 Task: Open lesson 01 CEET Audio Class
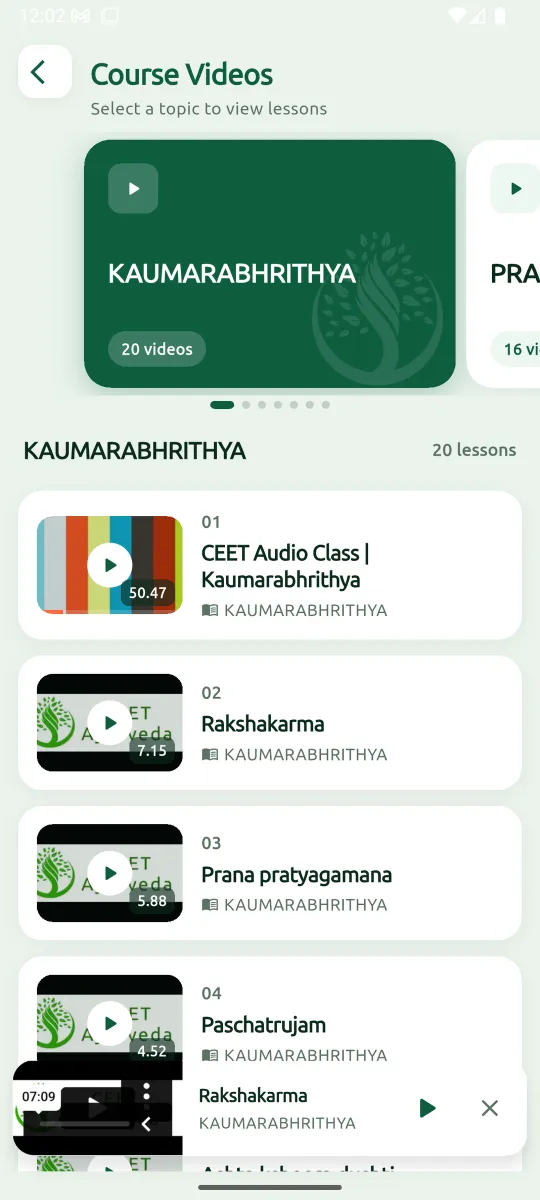[270, 565]
